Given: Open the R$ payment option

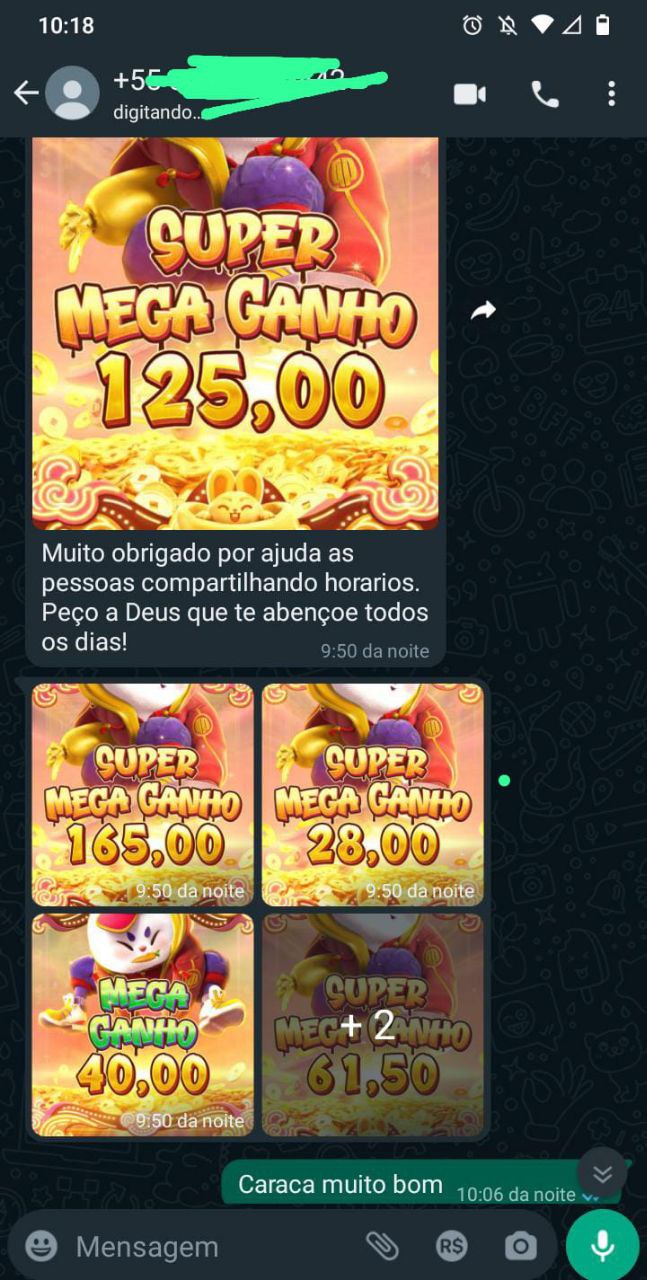Looking at the screenshot, I should coord(452,1246).
